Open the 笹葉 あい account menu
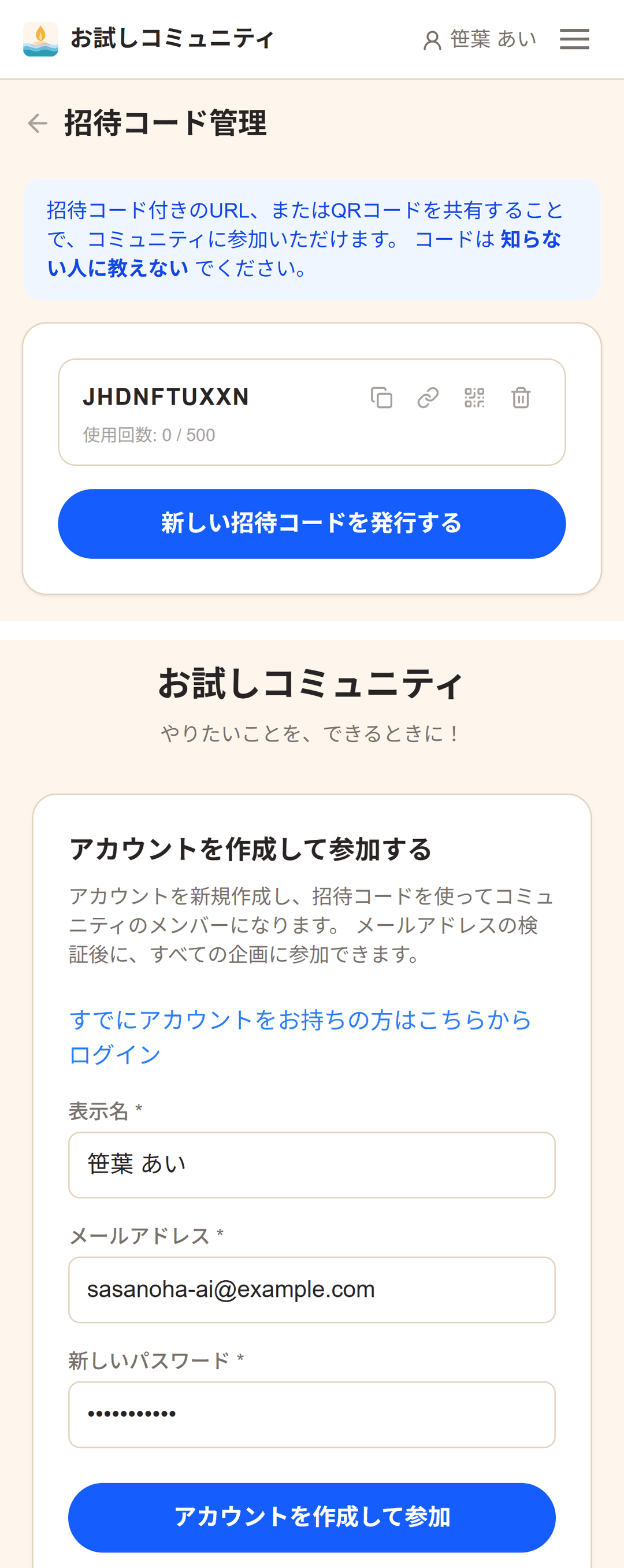The height and width of the screenshot is (1568, 624). tap(492, 38)
